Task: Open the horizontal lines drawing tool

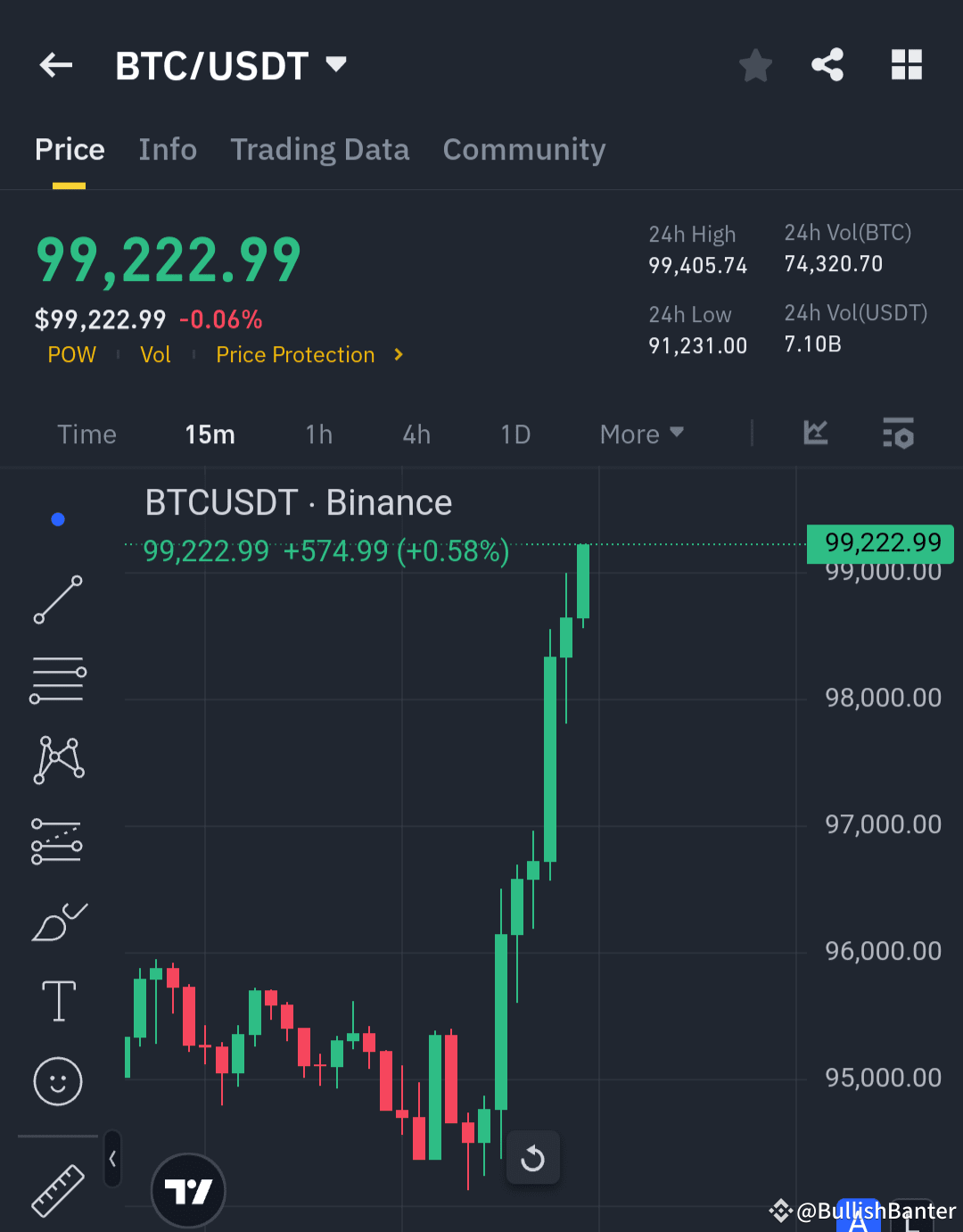Action: pos(57,680)
